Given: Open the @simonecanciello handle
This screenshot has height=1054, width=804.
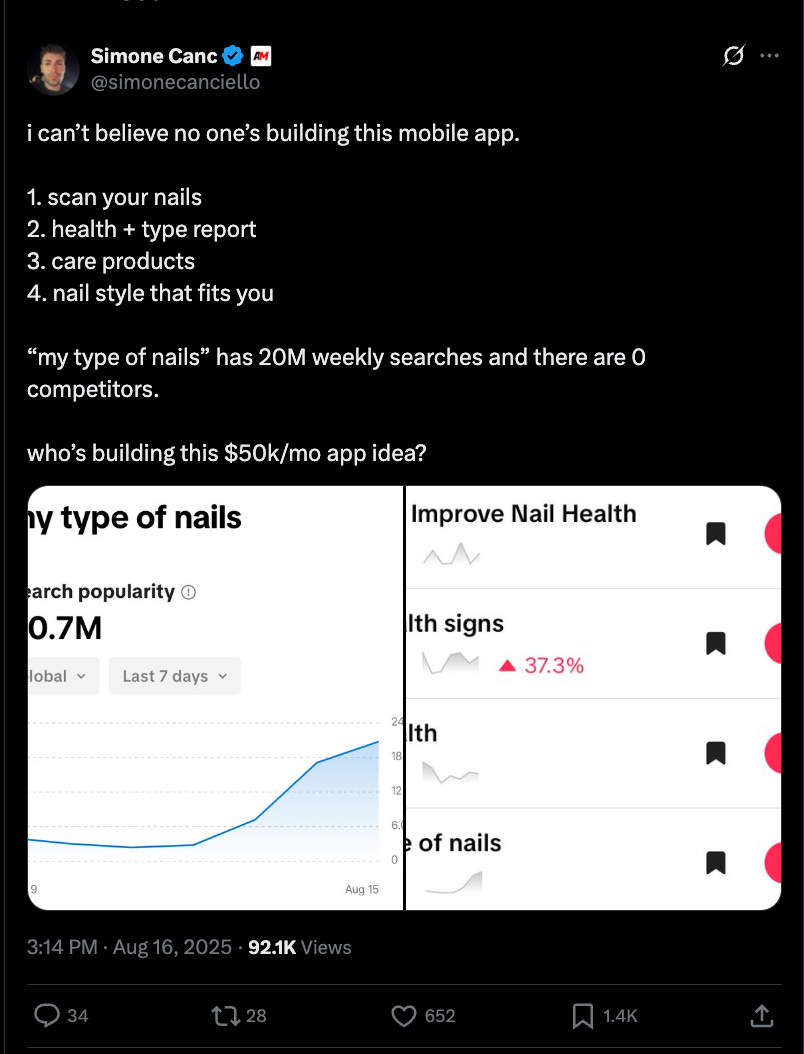Looking at the screenshot, I should 175,82.
